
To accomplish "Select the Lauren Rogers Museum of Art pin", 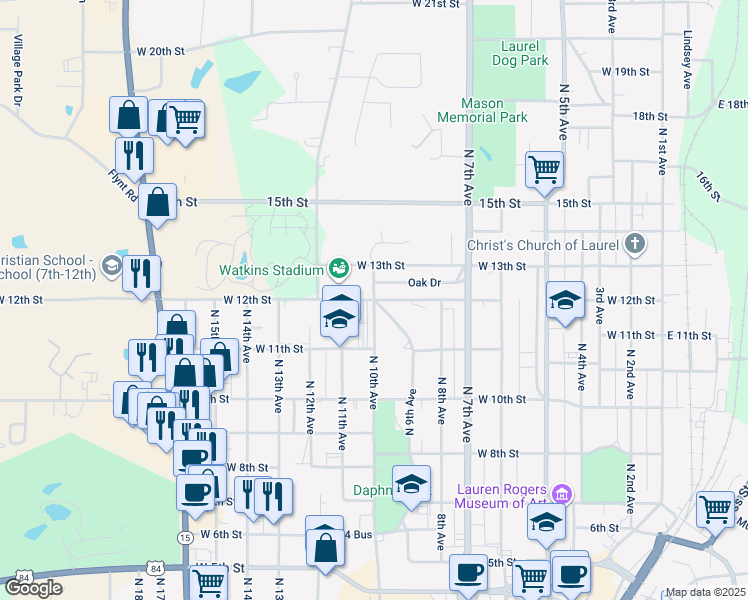I will click(562, 494).
